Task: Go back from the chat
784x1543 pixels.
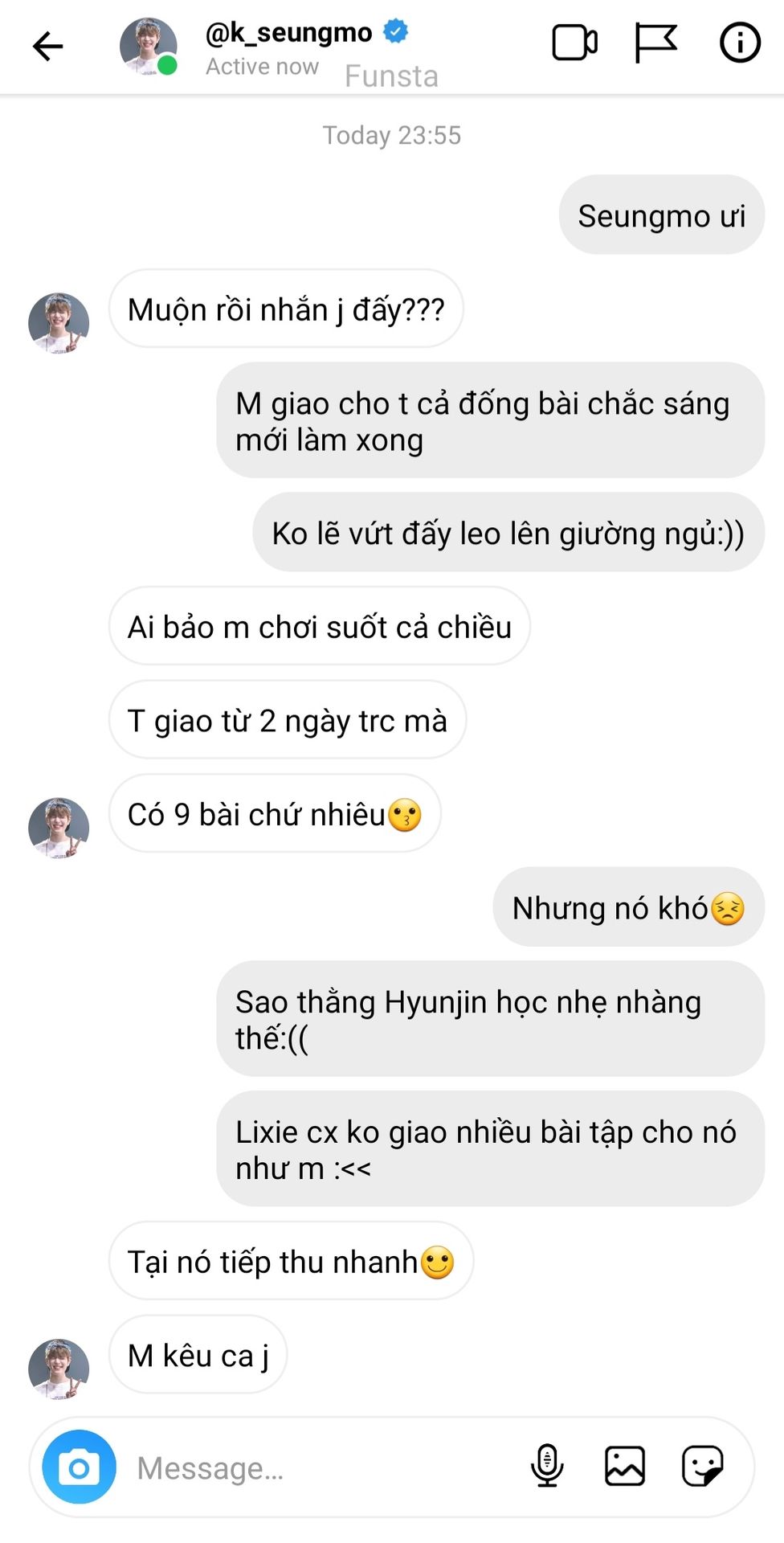Action: [47, 46]
